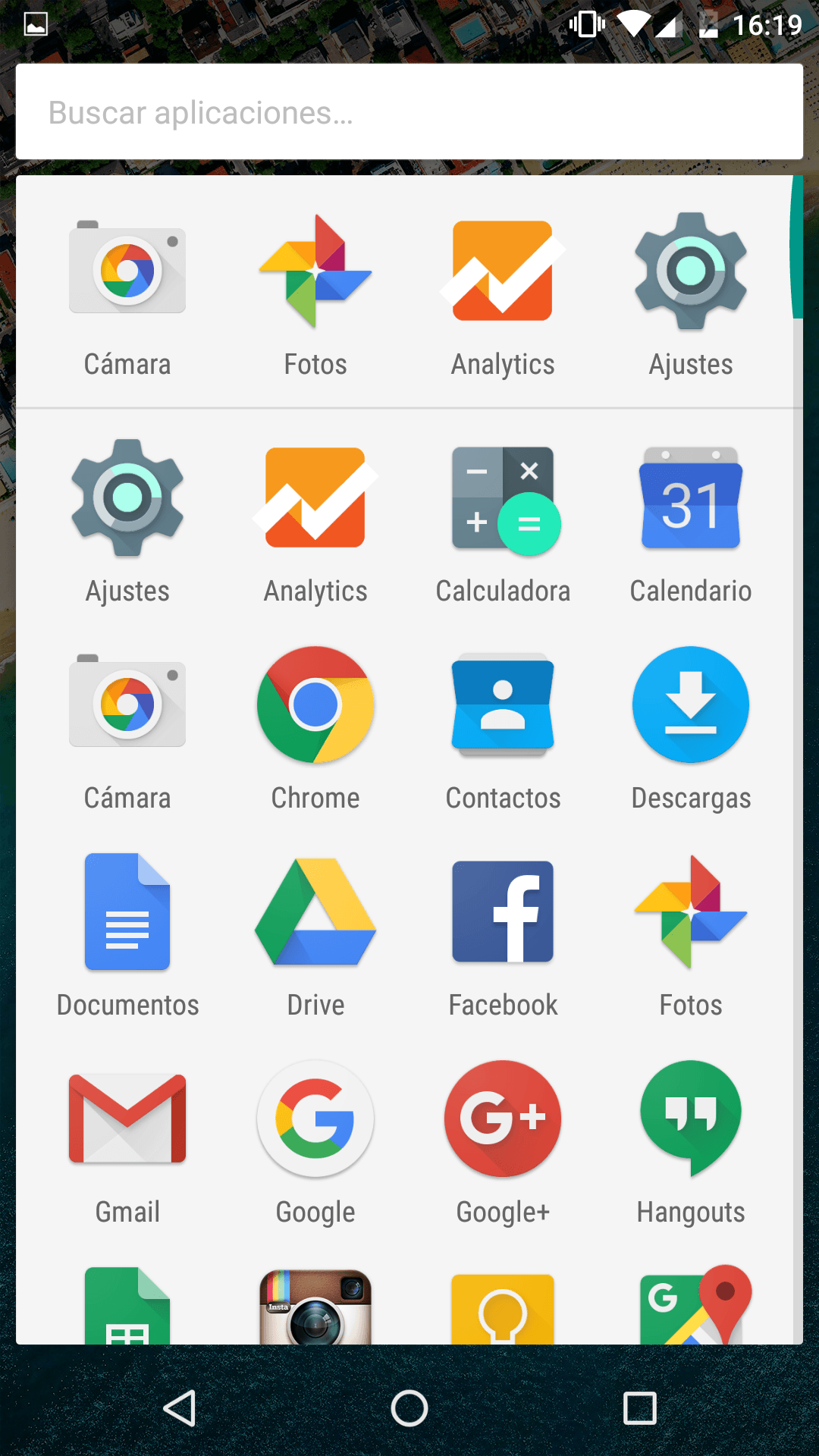819x1456 pixels.
Task: Open the green Sheets app
Action: [127, 1308]
